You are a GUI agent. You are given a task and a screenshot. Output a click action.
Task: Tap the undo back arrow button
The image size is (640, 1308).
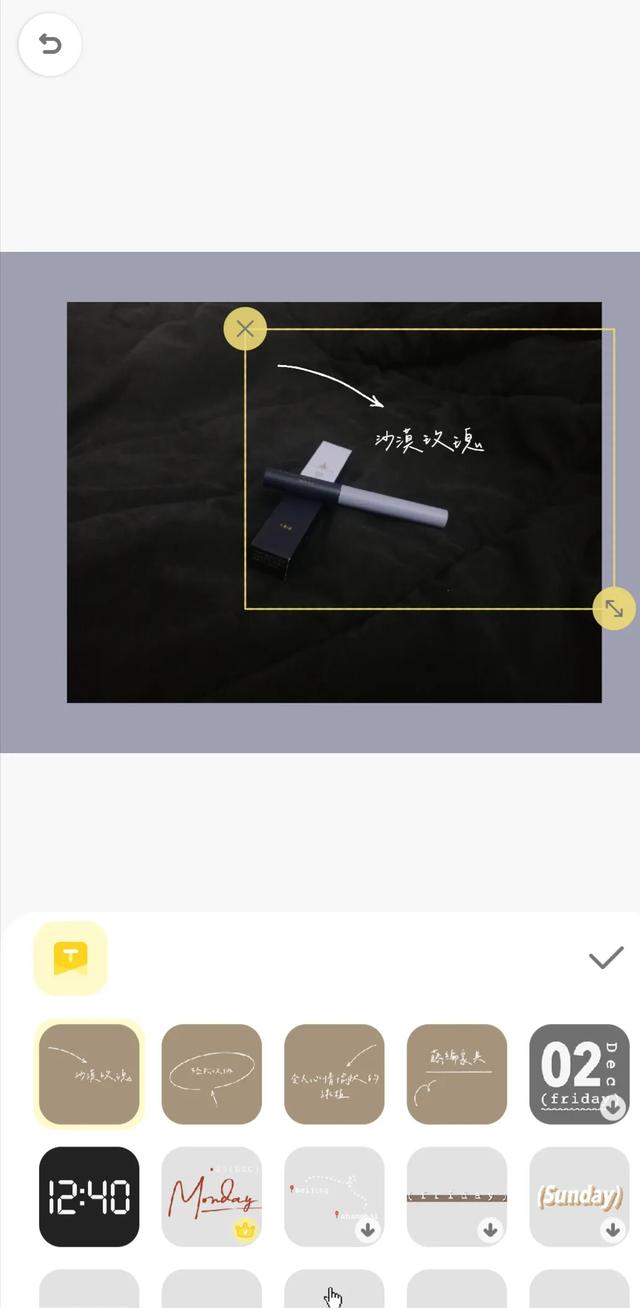49,45
